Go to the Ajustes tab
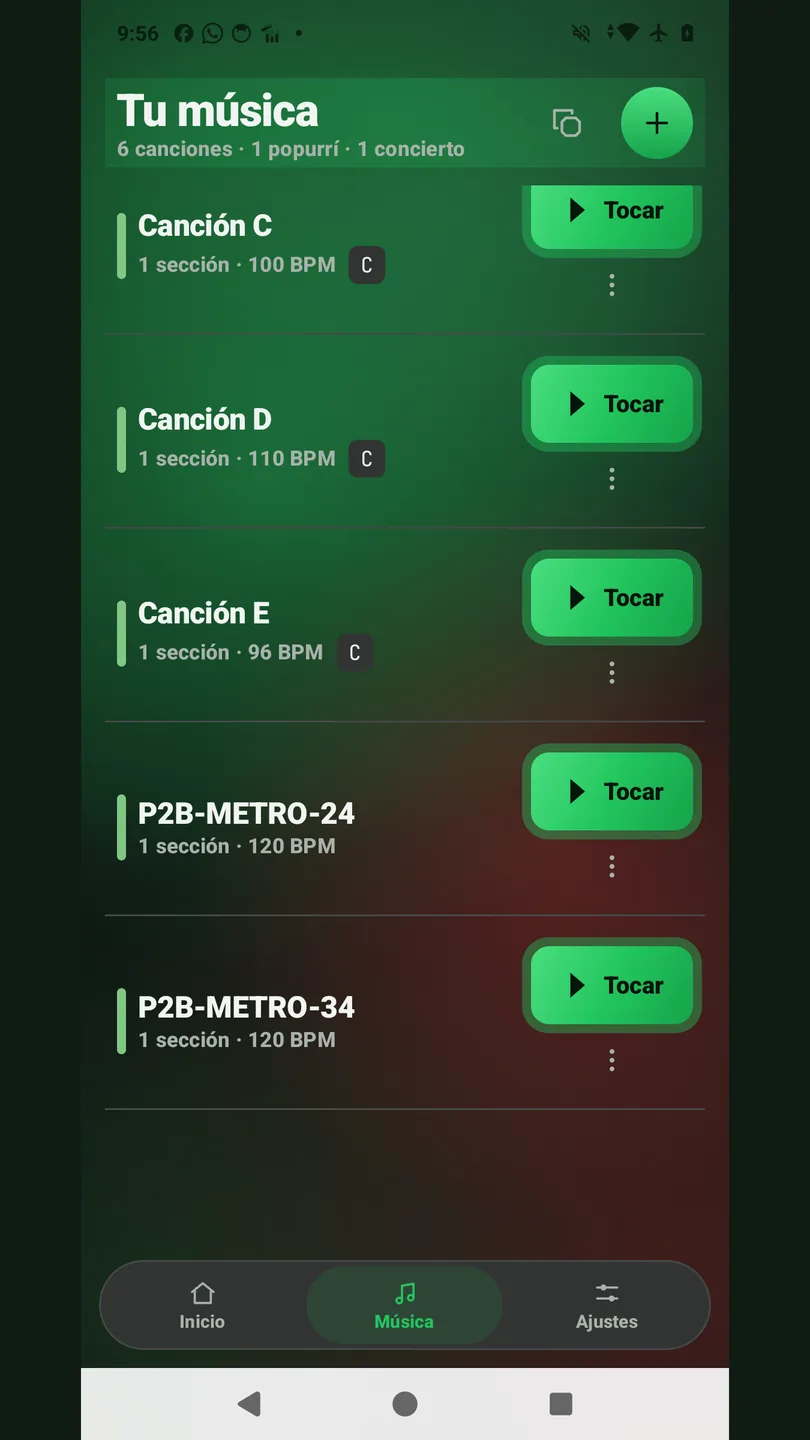This screenshot has height=1440, width=810. 607,1306
